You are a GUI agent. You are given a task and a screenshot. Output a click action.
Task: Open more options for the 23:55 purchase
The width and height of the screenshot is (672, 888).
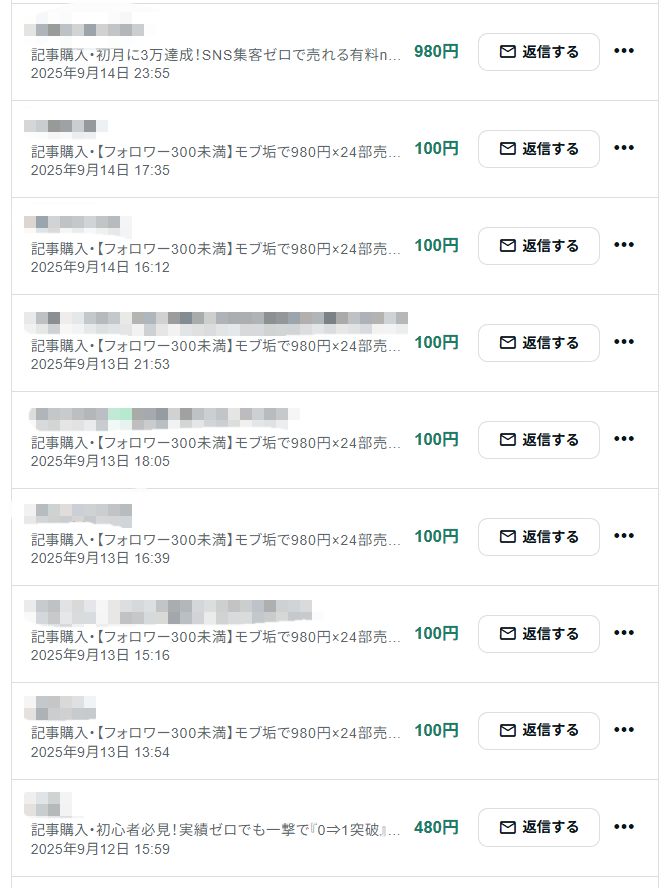(x=624, y=52)
